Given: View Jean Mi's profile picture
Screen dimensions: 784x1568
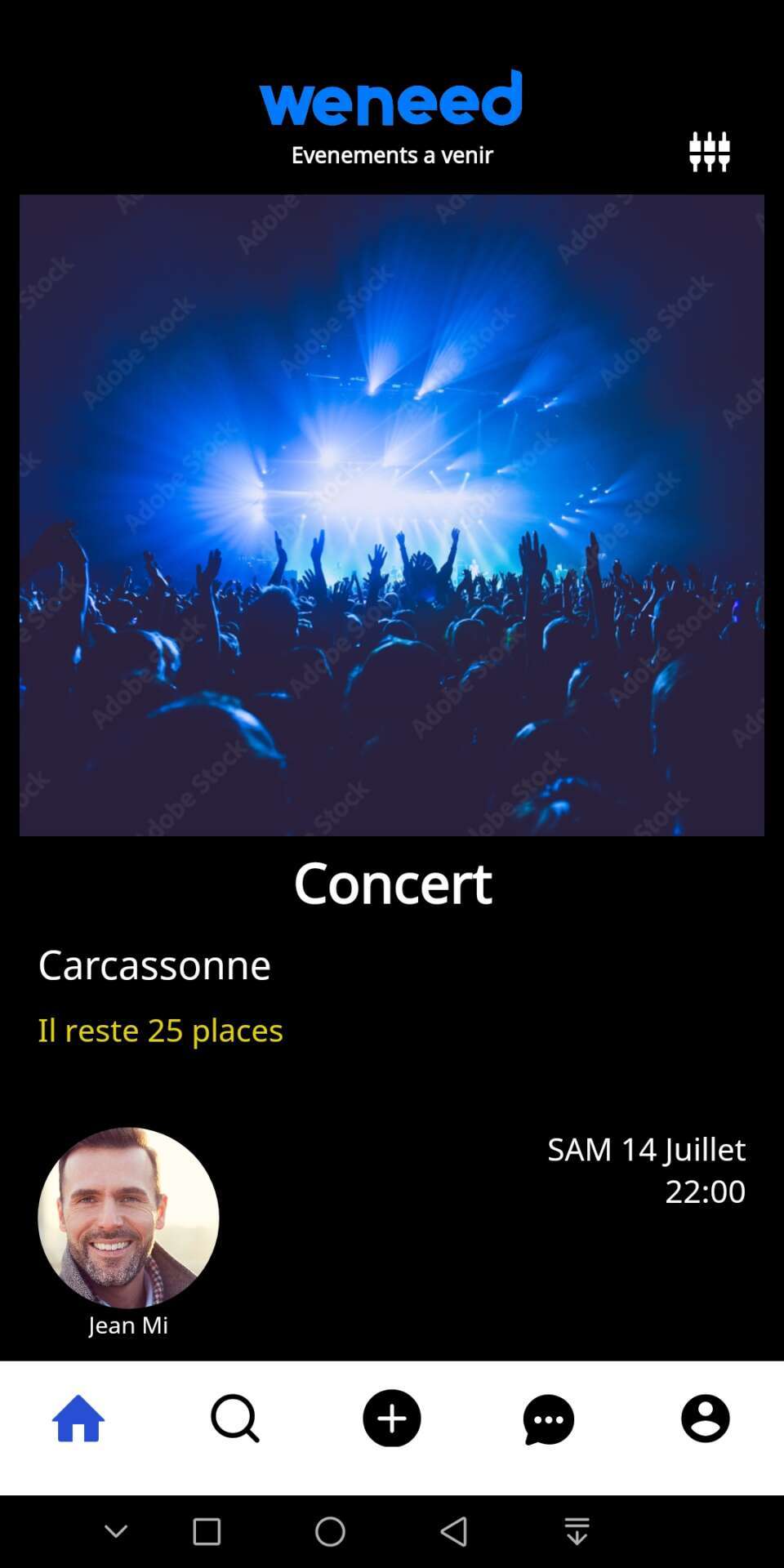Looking at the screenshot, I should [x=128, y=1218].
